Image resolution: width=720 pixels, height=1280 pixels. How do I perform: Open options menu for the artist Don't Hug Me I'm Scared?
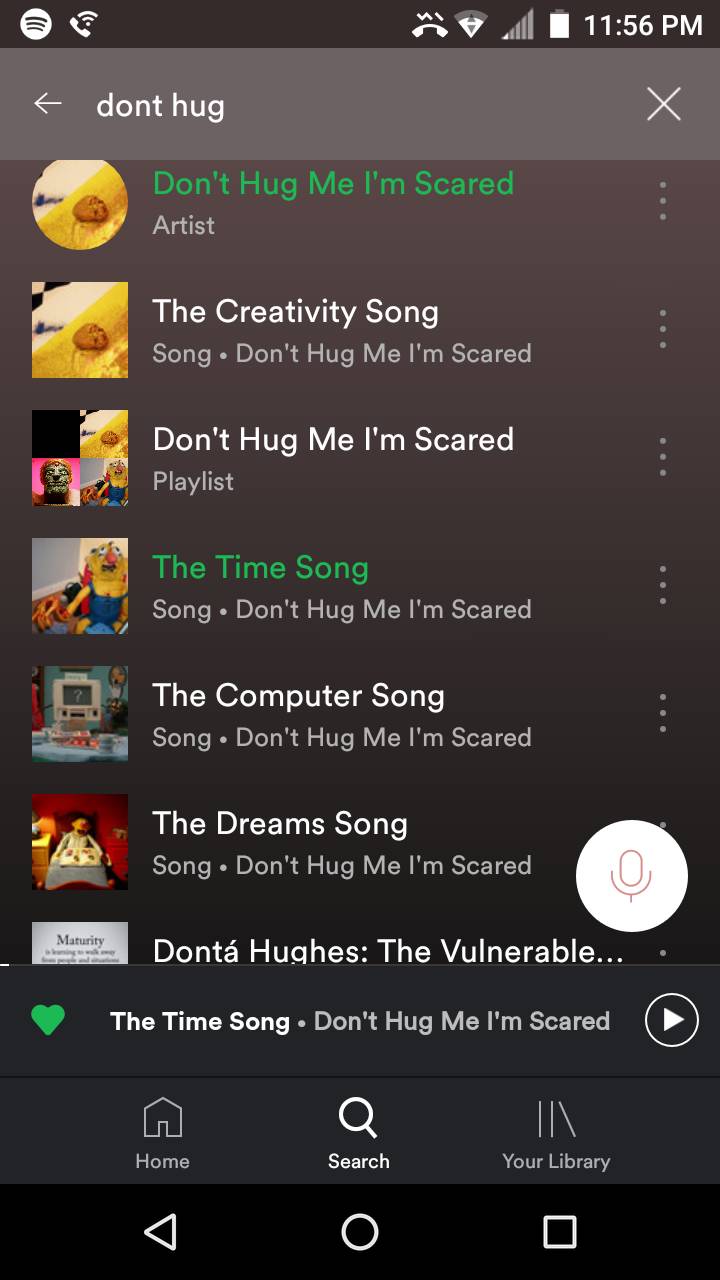coord(662,200)
